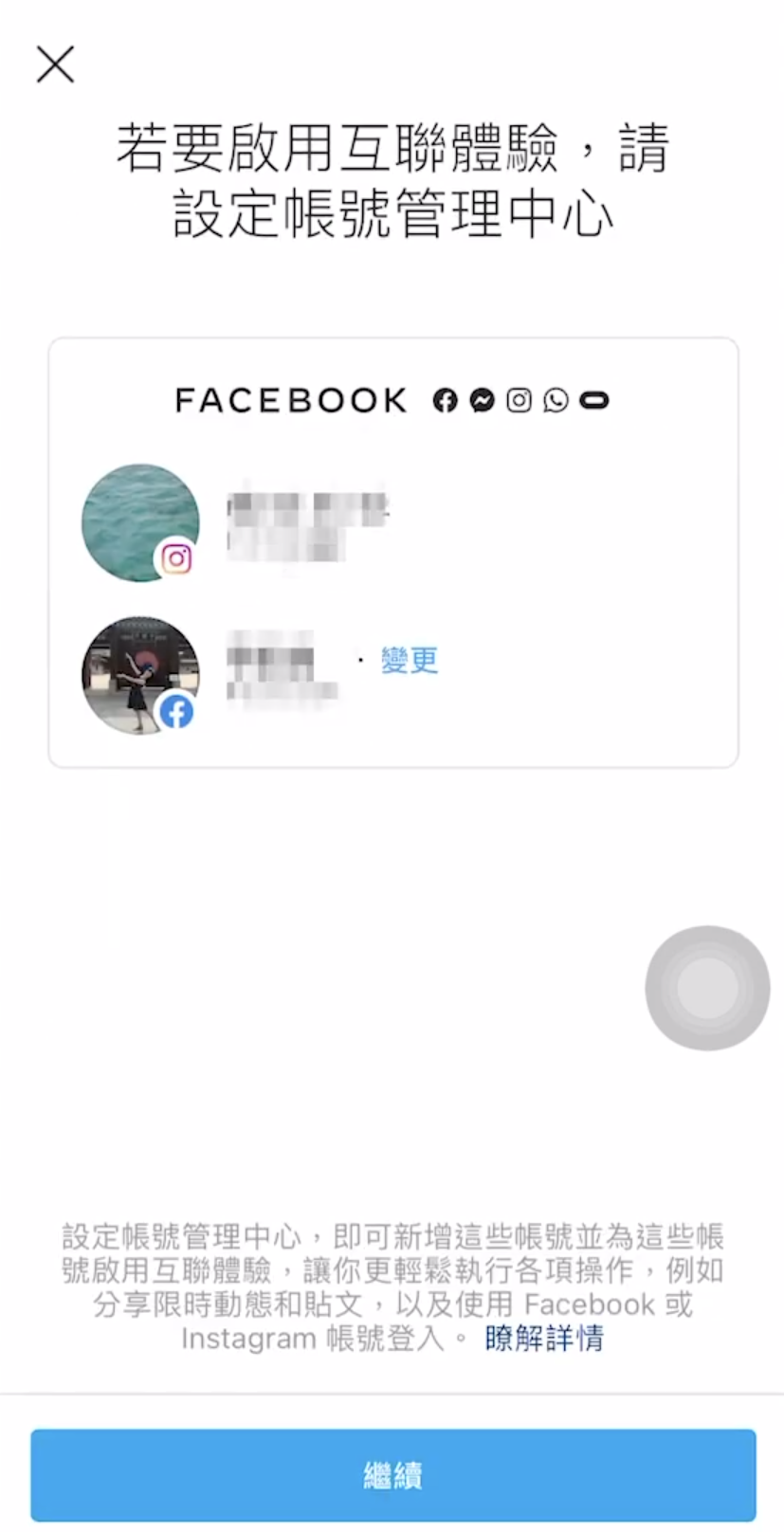Open the 瞭解詳情 learn more link
The height and width of the screenshot is (1532, 784).
[x=544, y=1339]
